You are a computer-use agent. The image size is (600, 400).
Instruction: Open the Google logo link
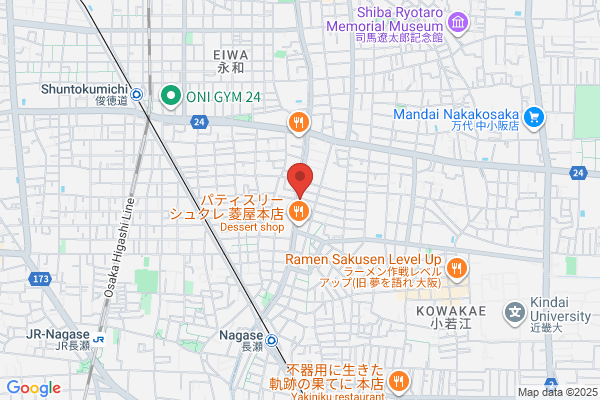pyautogui.click(x=34, y=388)
